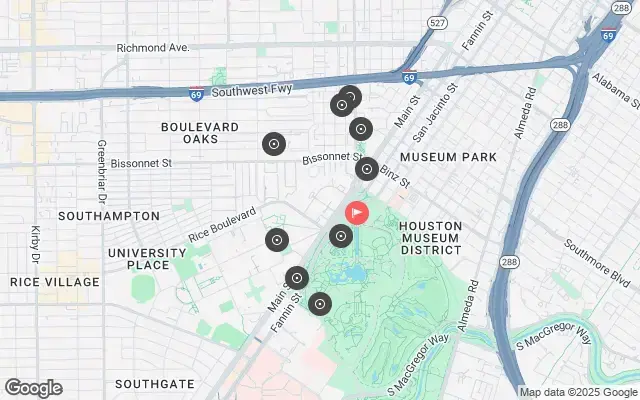Select the marker beside Rice Boulevard label
The width and height of the screenshot is (640, 400).
[x=277, y=240]
